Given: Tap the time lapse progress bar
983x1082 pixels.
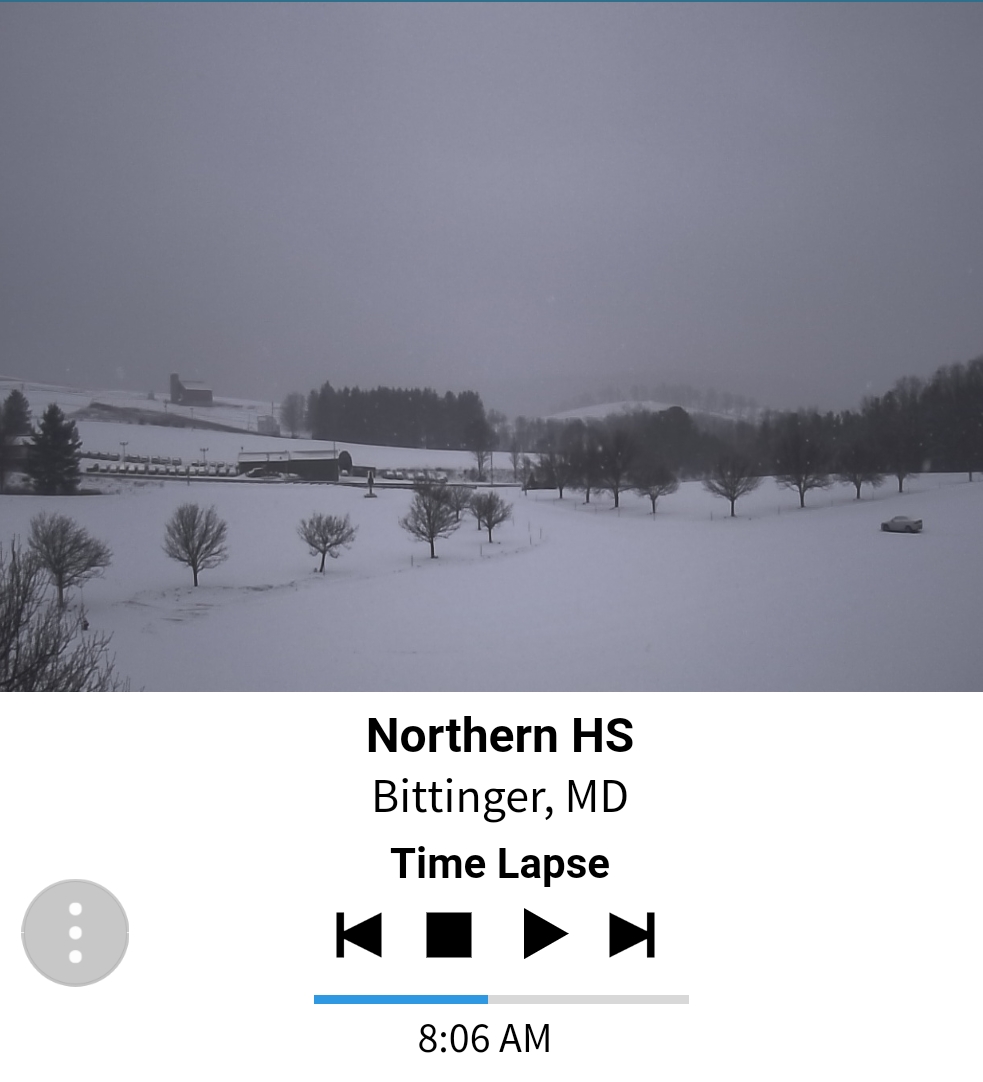Looking at the screenshot, I should tap(501, 999).
